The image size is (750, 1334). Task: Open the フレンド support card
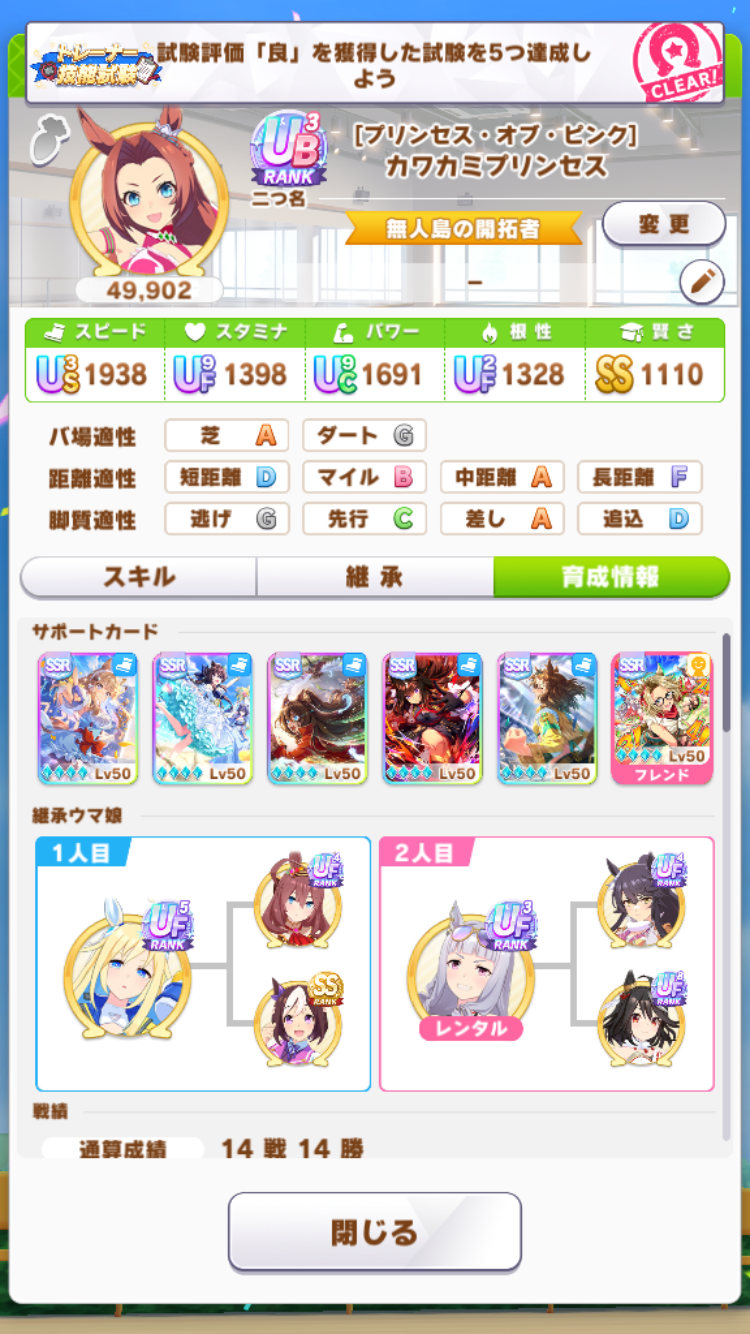[x=660, y=718]
